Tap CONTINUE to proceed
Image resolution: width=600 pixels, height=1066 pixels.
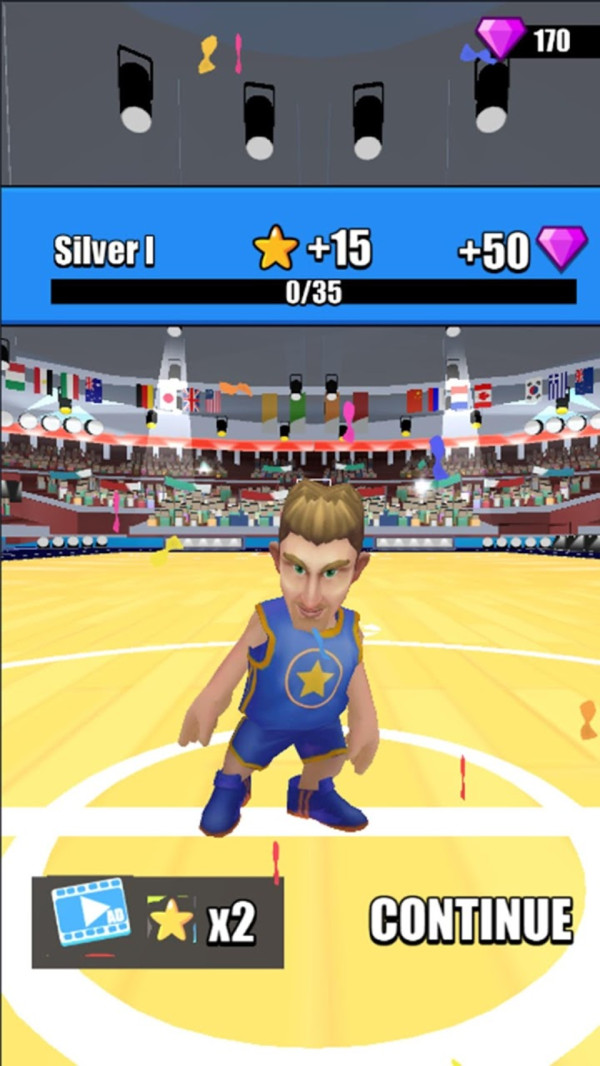pyautogui.click(x=471, y=920)
